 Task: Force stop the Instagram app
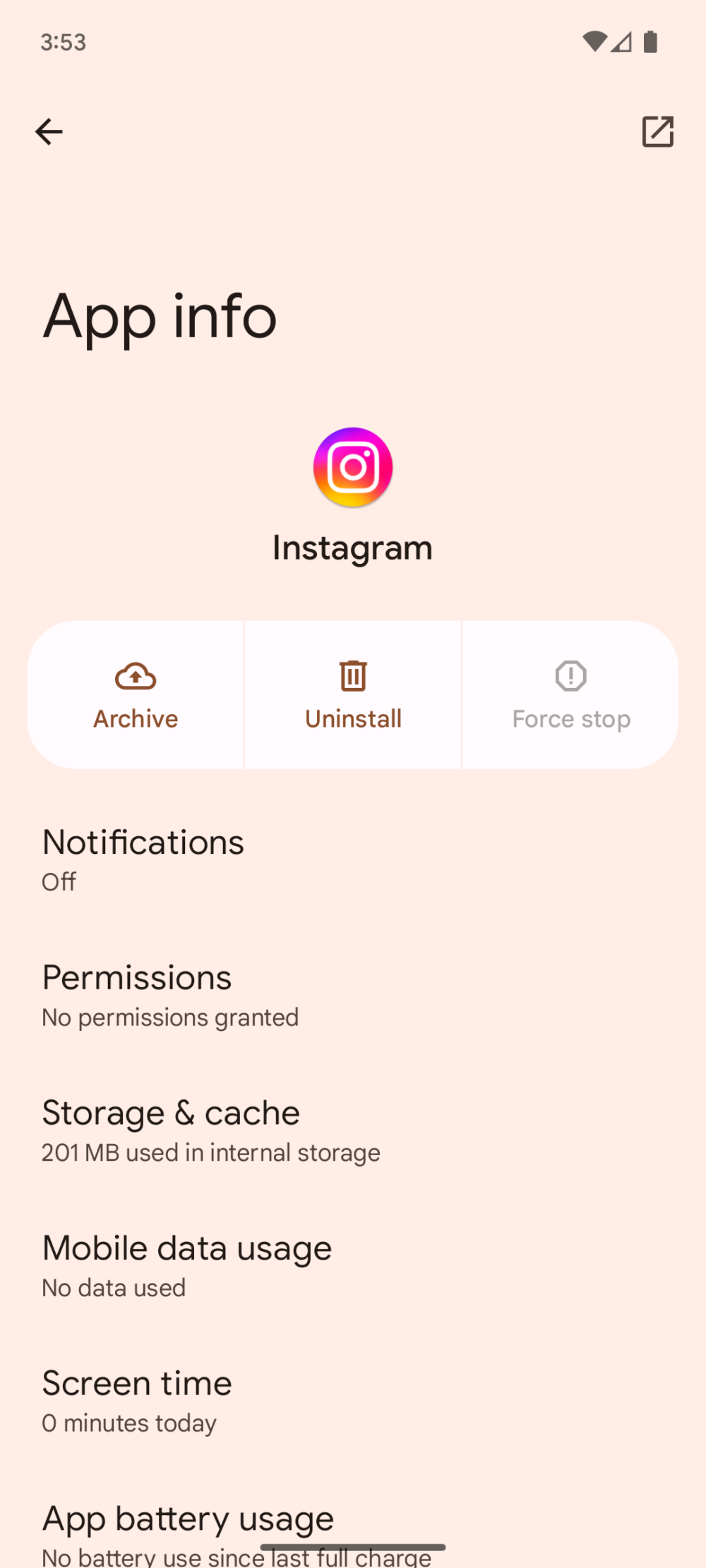[570, 695]
